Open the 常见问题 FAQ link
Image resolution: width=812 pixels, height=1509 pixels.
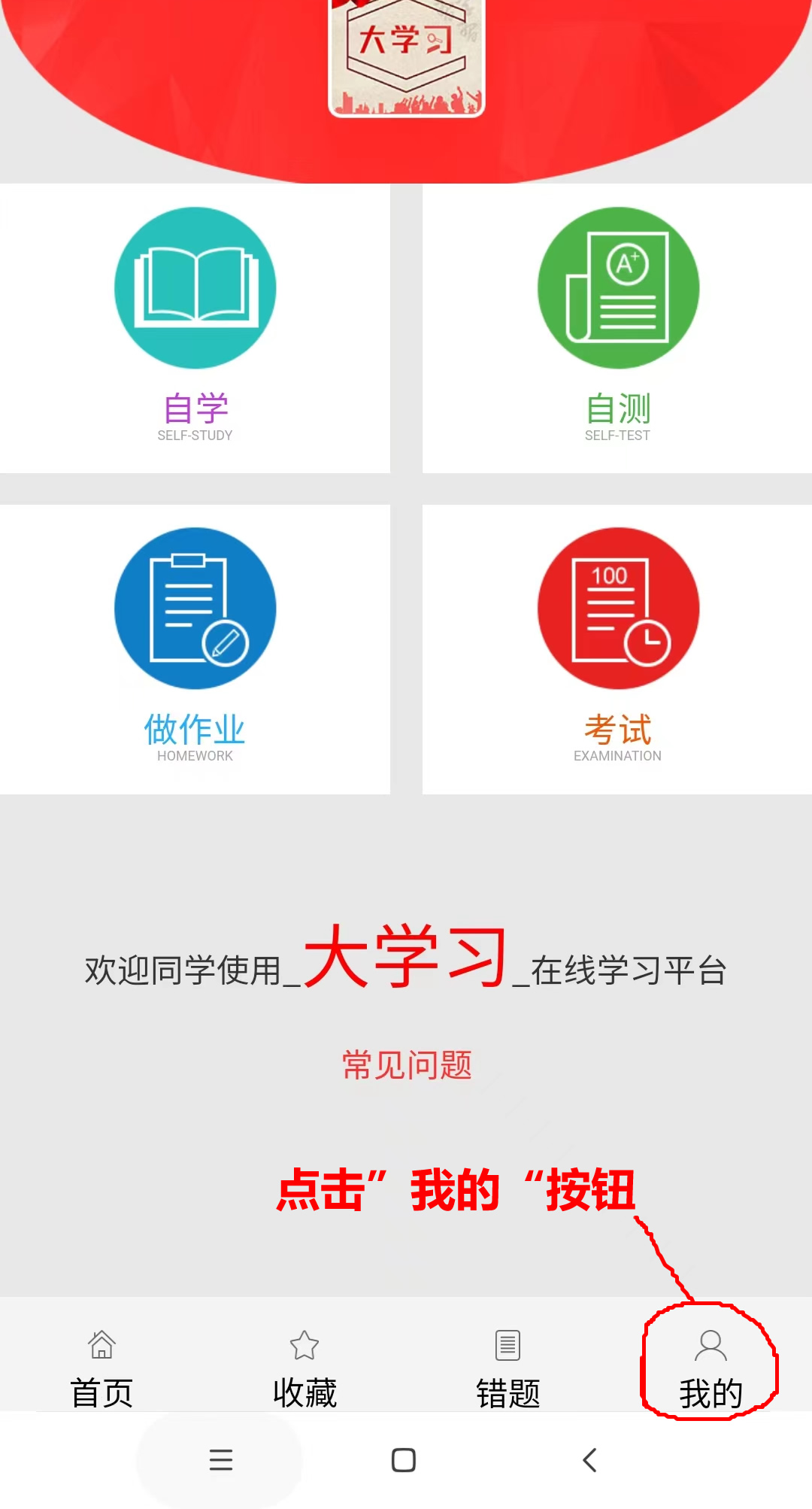(407, 1064)
